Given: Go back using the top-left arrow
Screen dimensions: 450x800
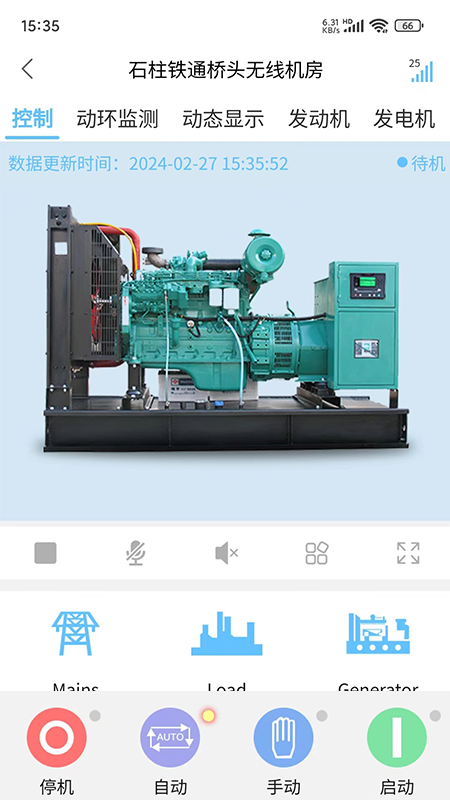Looking at the screenshot, I should pyautogui.click(x=28, y=69).
